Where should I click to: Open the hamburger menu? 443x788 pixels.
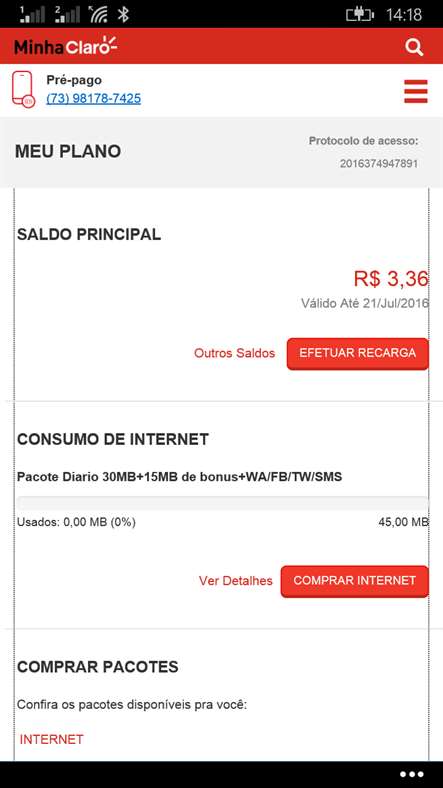click(416, 91)
